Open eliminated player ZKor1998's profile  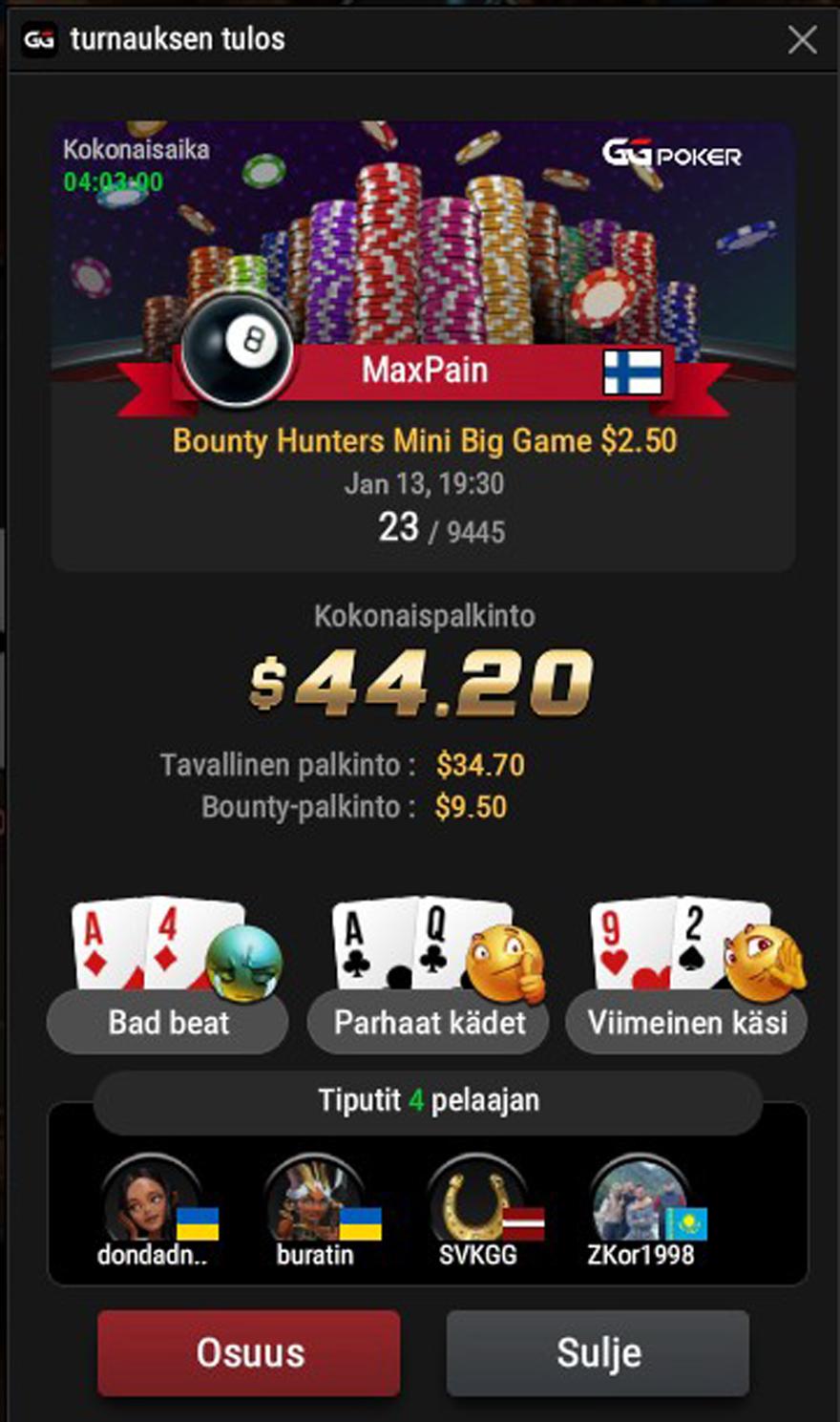(640, 1203)
